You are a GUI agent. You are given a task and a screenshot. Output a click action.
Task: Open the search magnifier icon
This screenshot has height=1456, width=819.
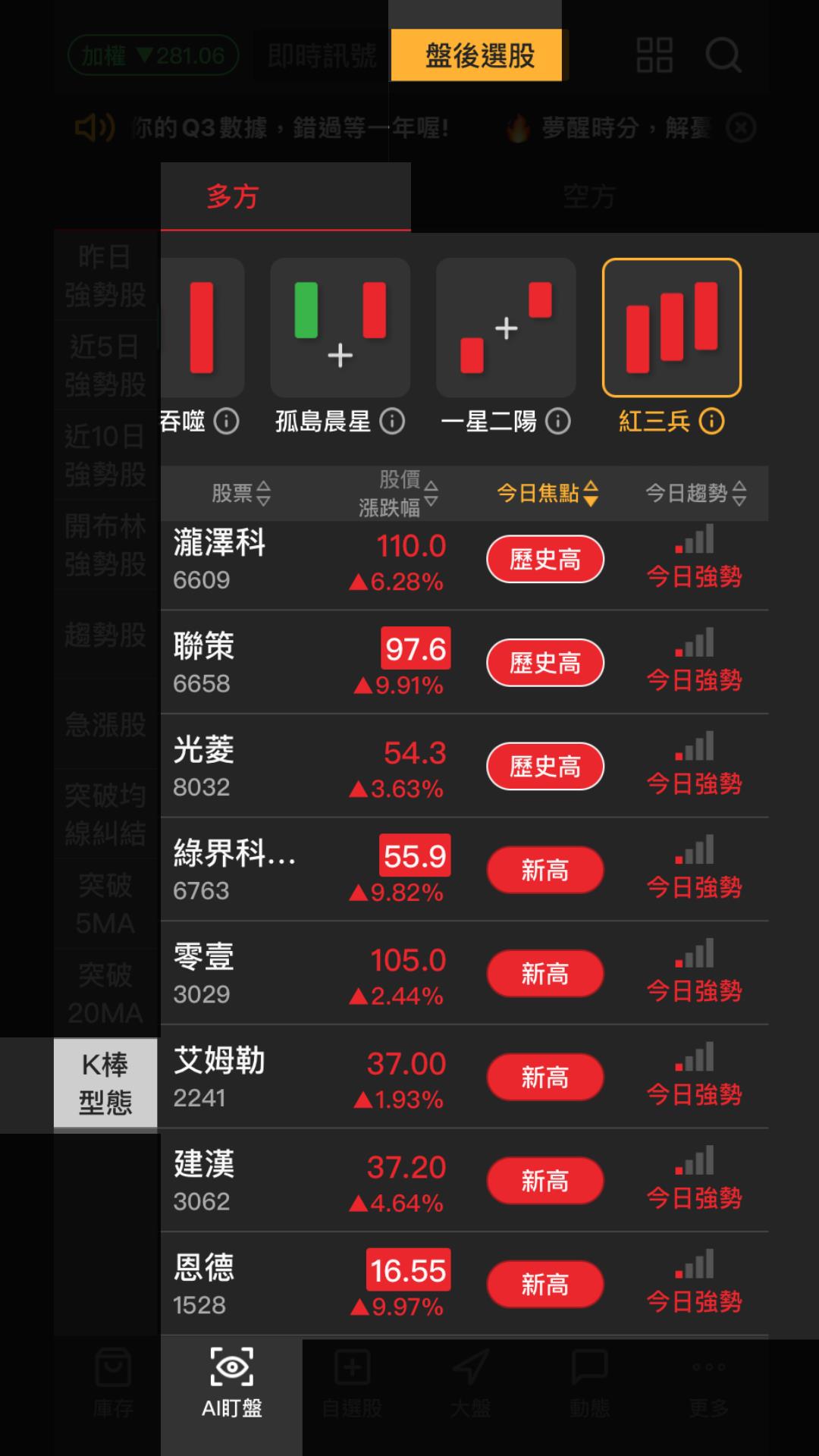[x=723, y=55]
